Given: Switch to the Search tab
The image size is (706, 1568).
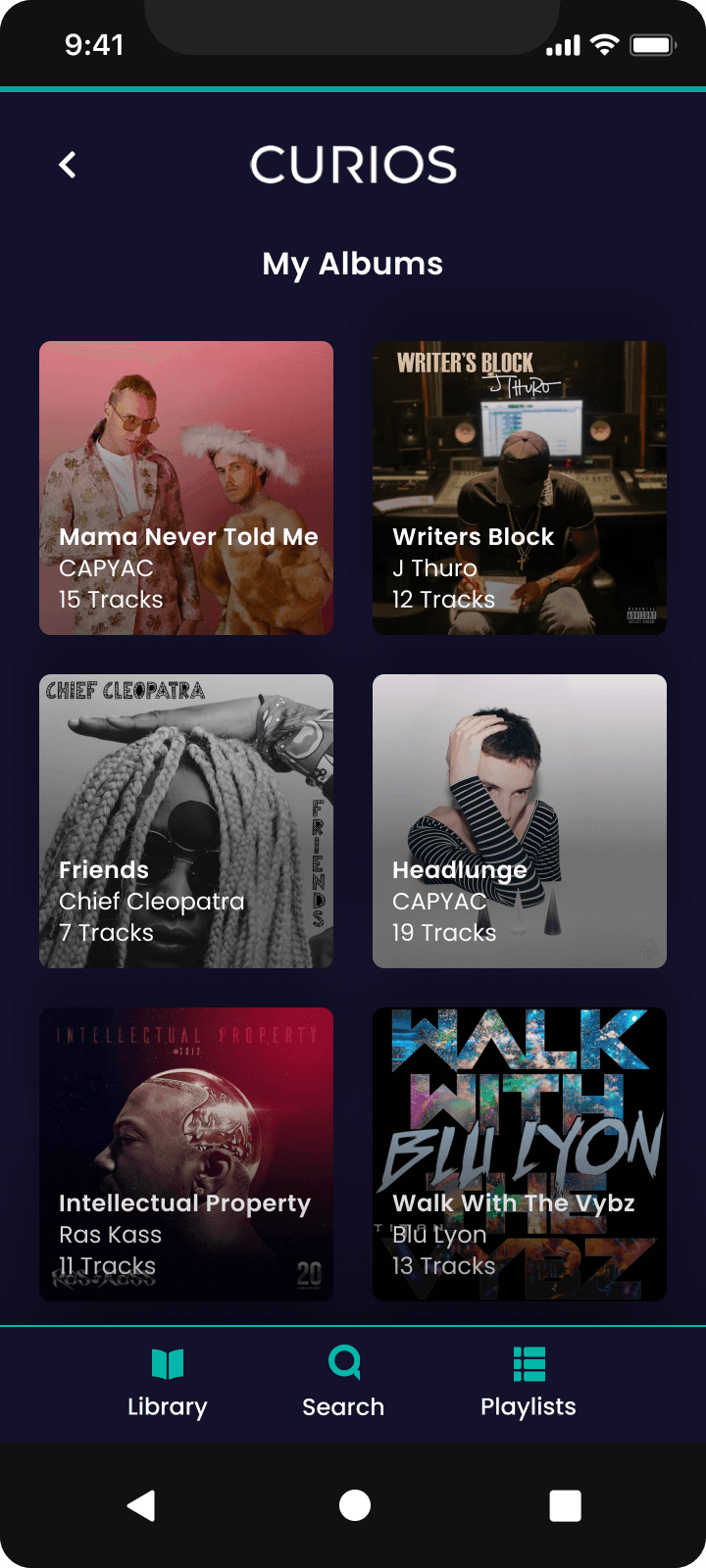Looking at the screenshot, I should click(x=343, y=1383).
